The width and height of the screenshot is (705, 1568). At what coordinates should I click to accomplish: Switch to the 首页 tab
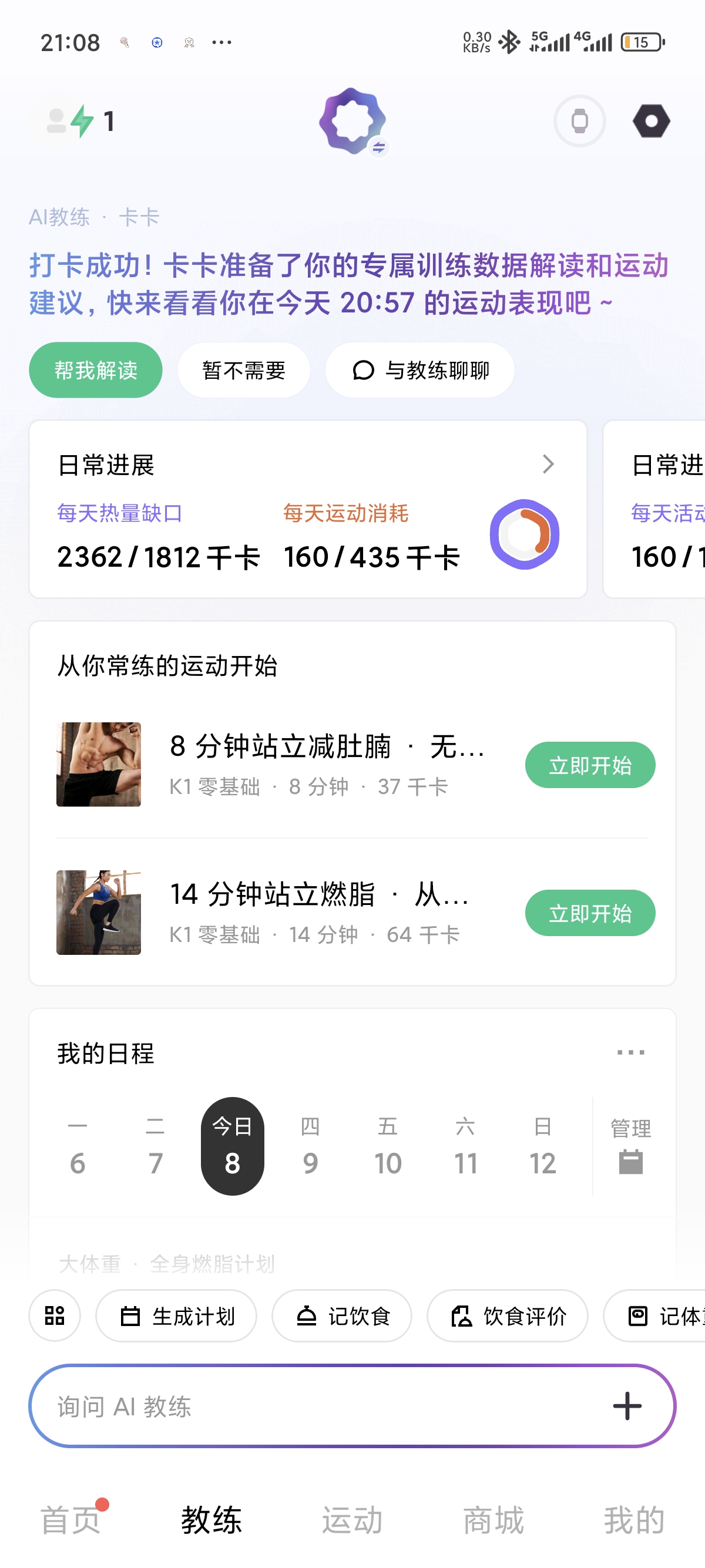coord(70,1520)
